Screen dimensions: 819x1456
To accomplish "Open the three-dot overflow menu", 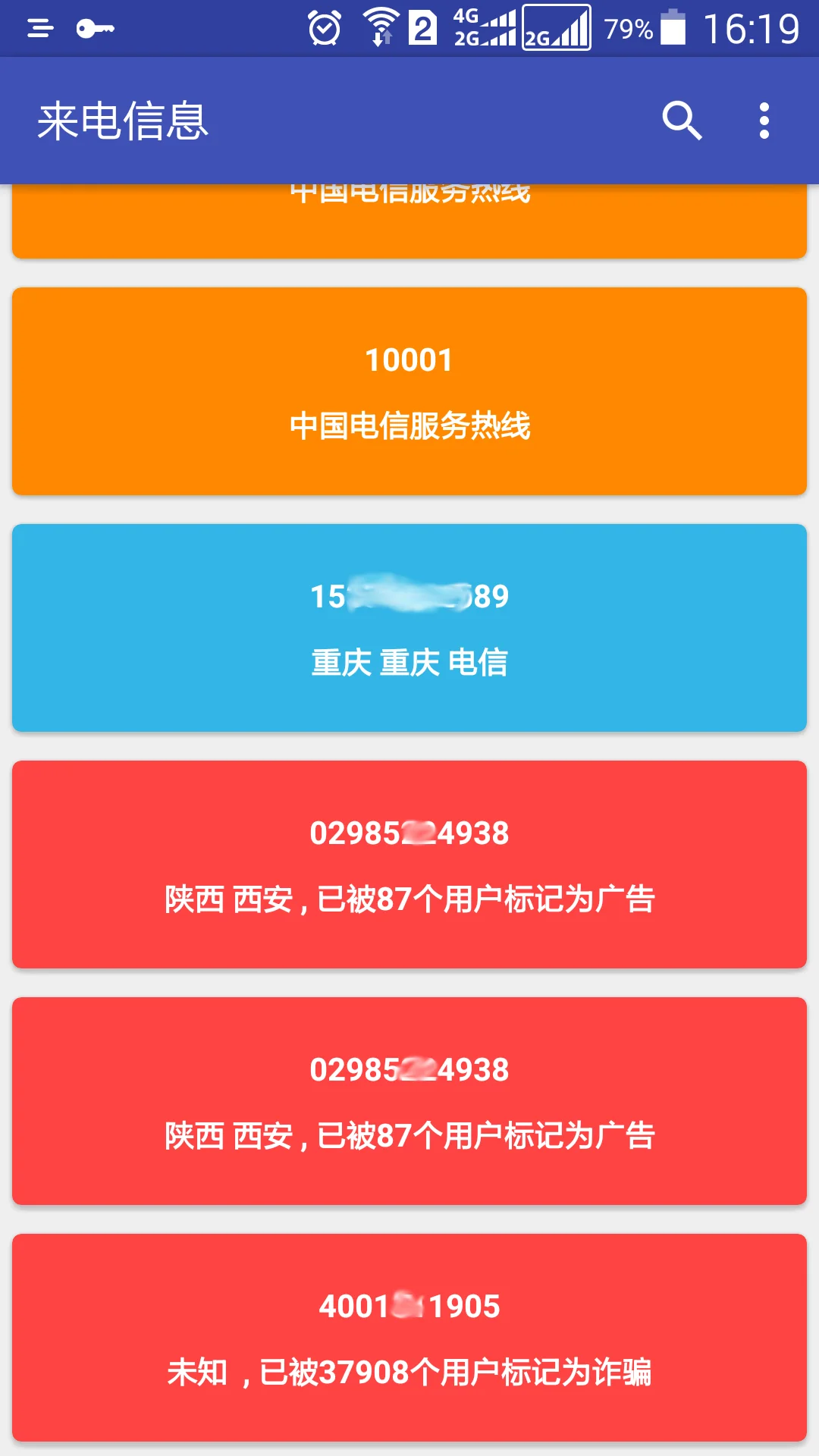I will [x=764, y=121].
